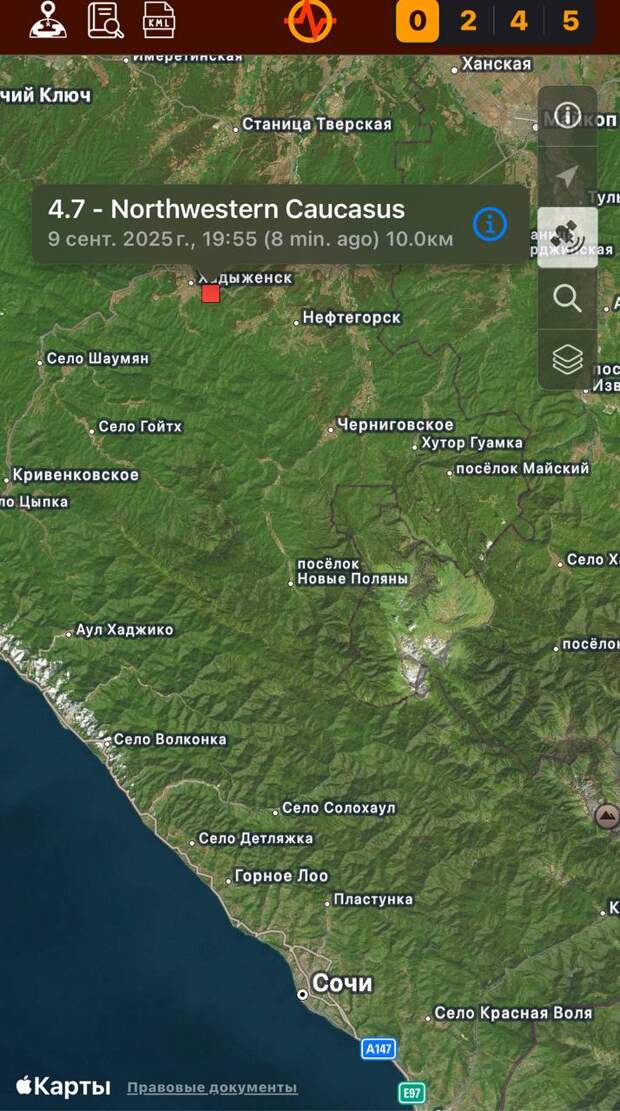Screen dimensions: 620x1111
Task: Open Правовые документы link
Action: coord(212,1087)
